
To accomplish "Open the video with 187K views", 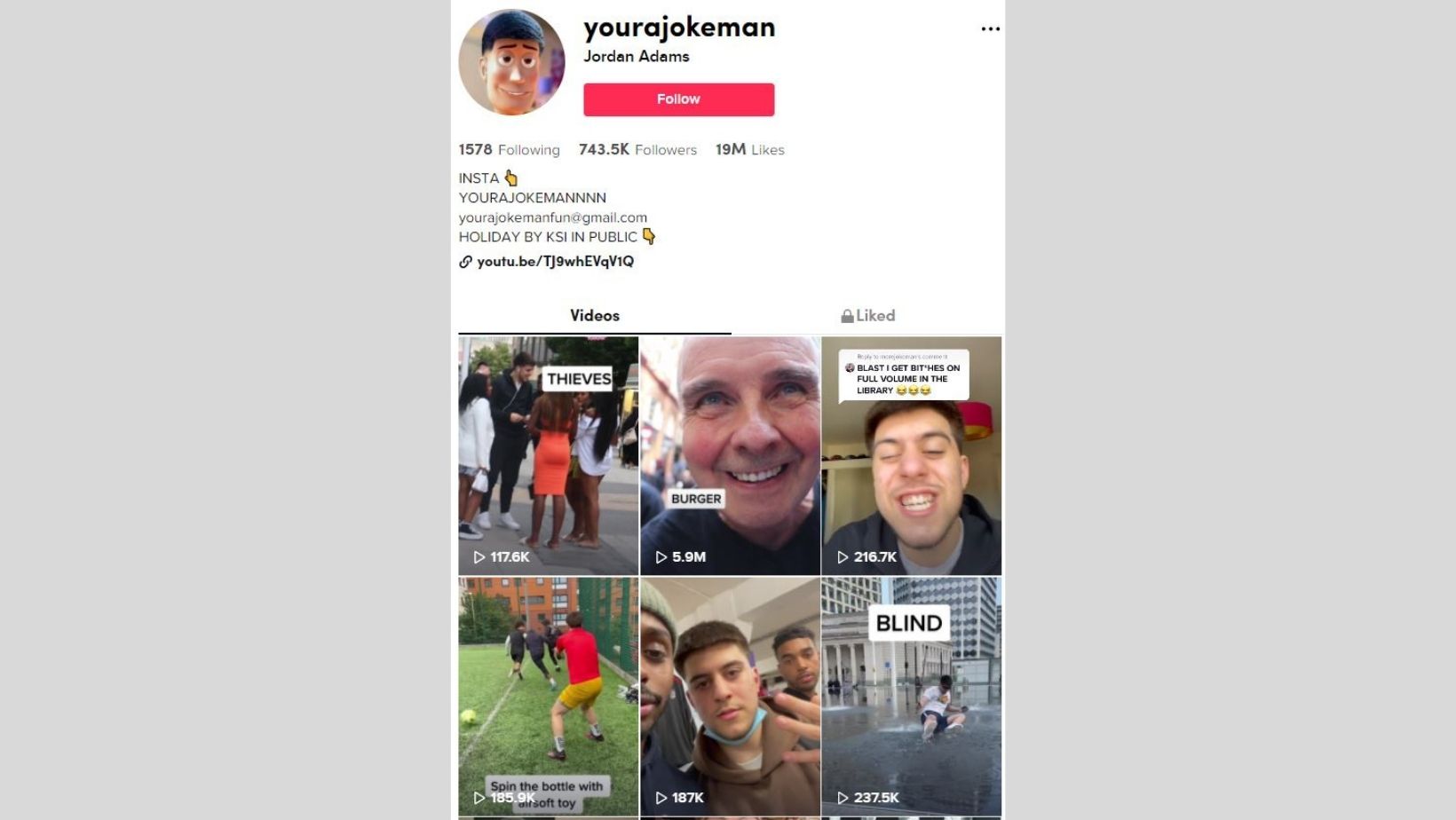I will click(x=730, y=696).
